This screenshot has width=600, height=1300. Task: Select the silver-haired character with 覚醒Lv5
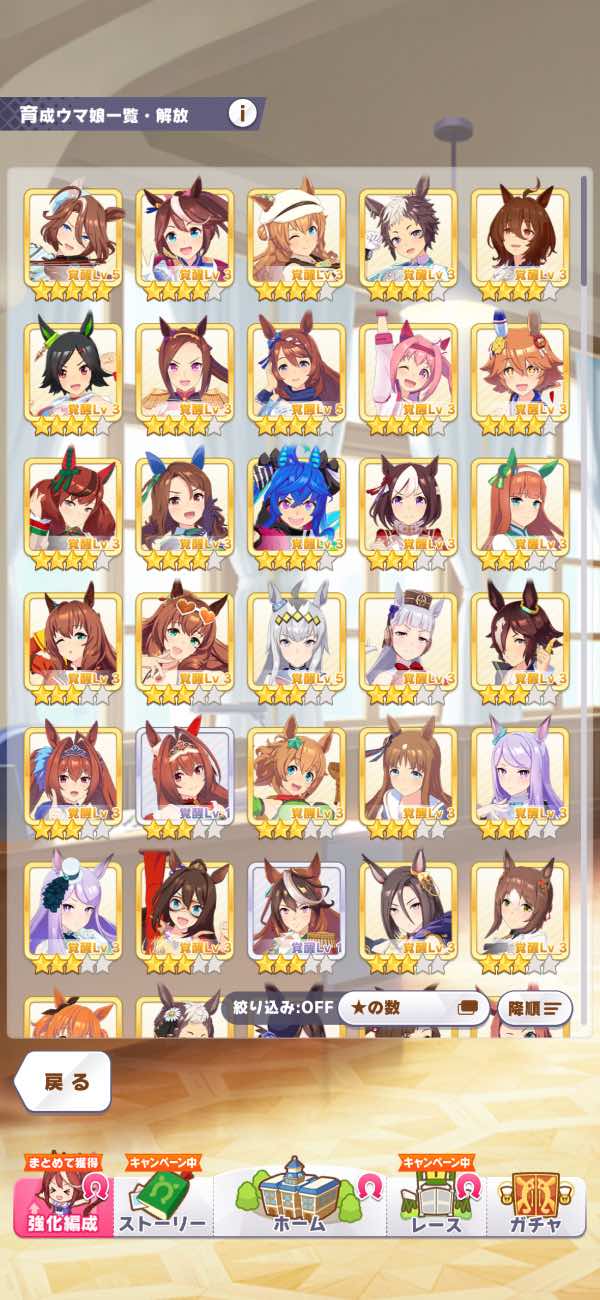coord(296,640)
